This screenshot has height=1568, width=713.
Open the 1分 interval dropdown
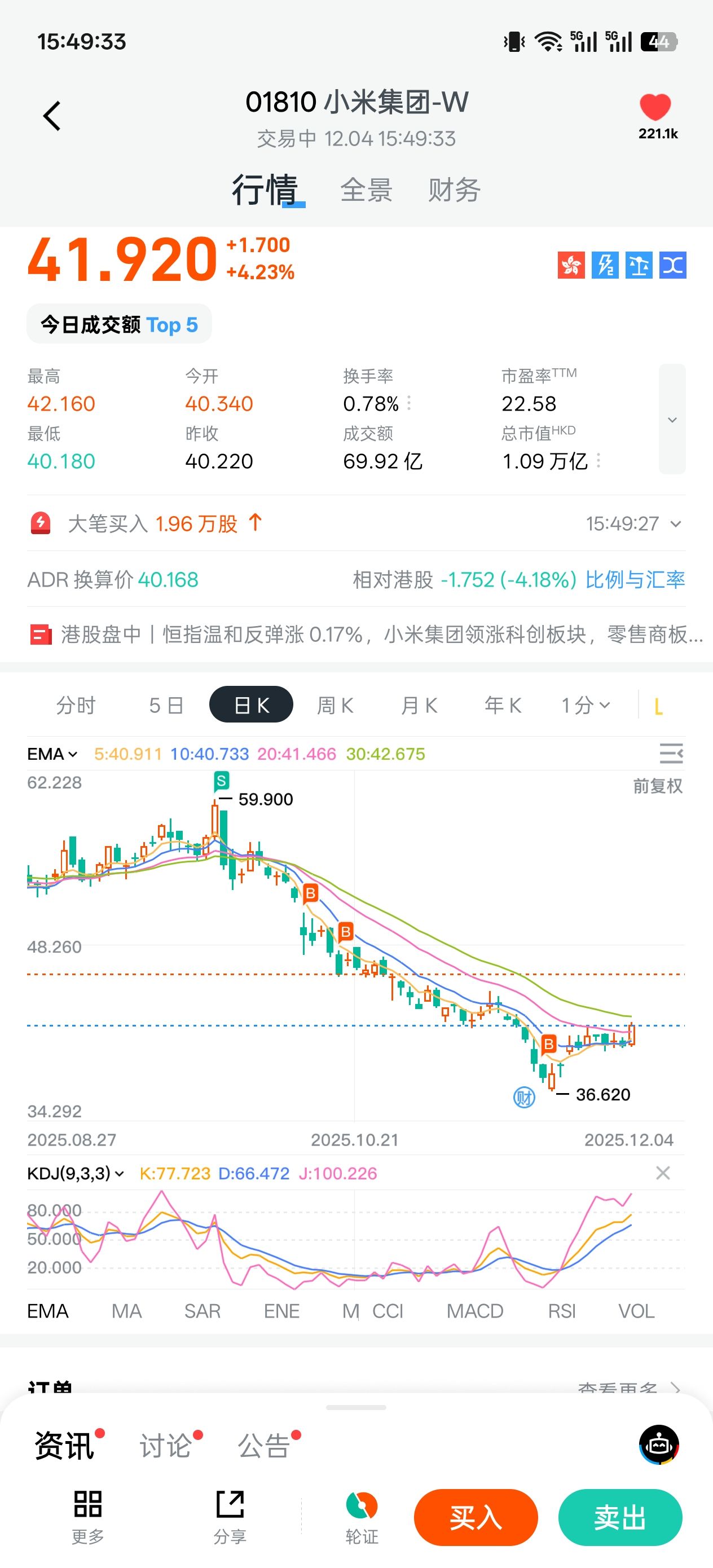coord(584,705)
